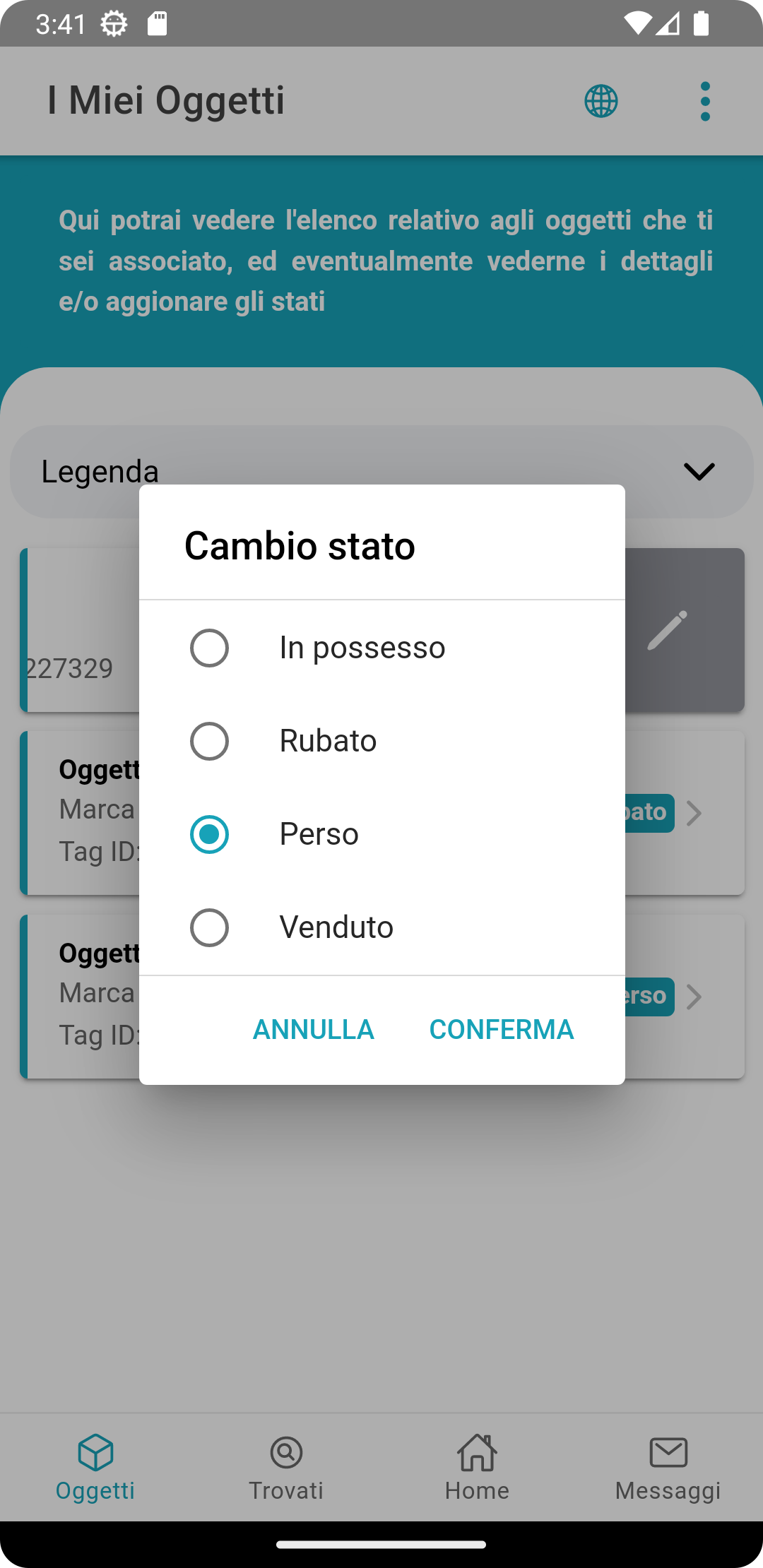Switch to the Oggetti tab

click(x=95, y=1468)
